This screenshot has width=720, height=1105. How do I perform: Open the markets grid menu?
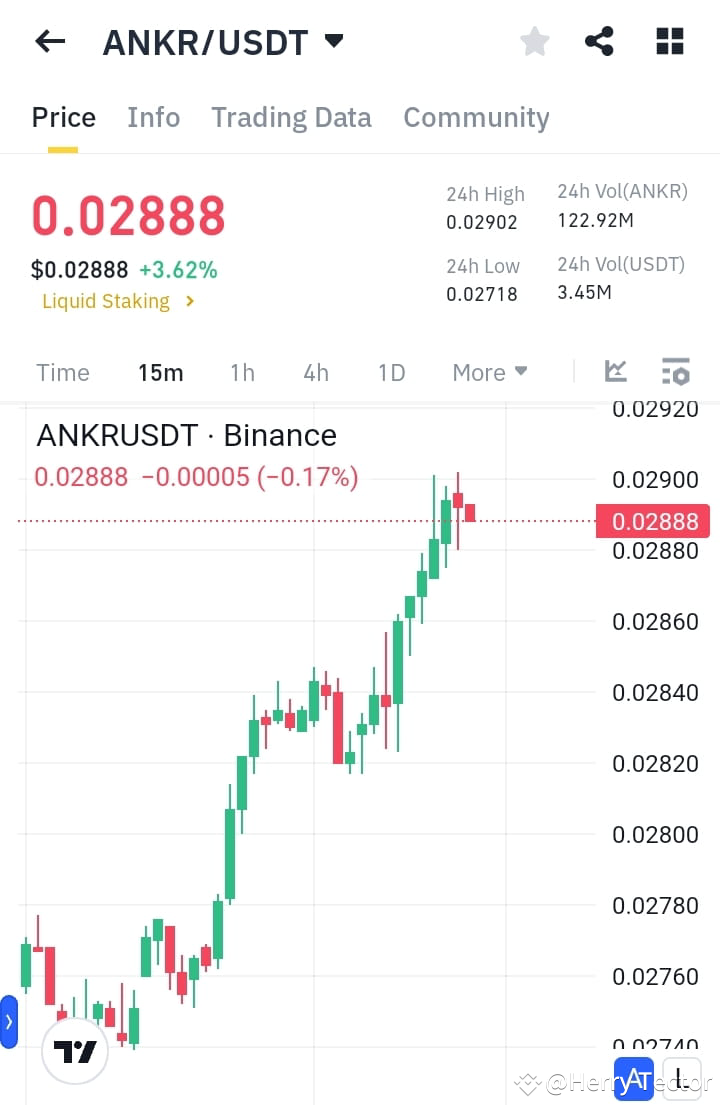click(x=668, y=41)
